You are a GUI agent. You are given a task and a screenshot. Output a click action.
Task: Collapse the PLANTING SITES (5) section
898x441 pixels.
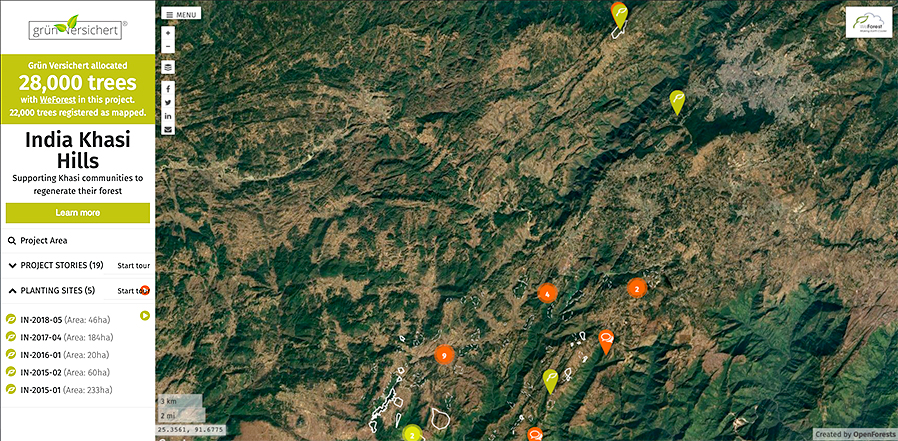coord(57,291)
